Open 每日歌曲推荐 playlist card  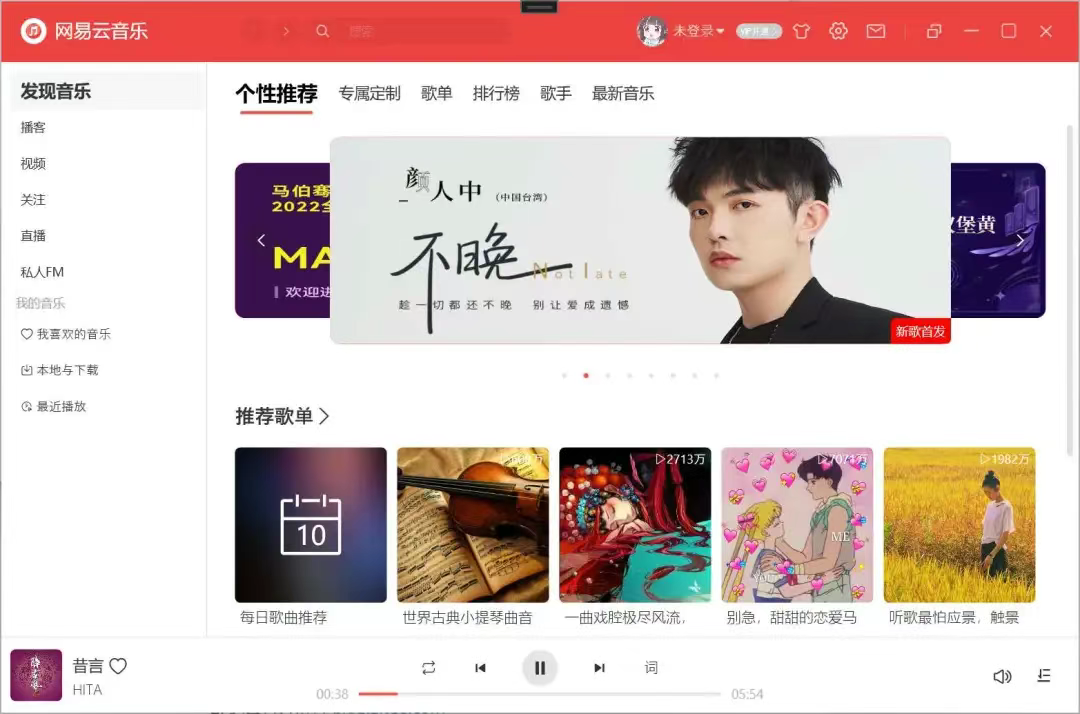(310, 525)
